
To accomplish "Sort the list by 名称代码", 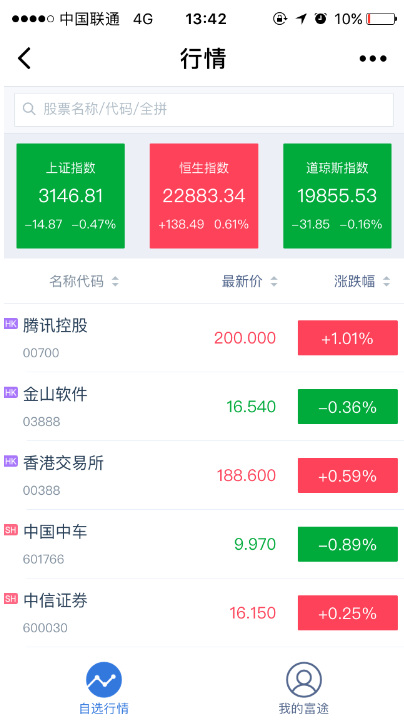I will (84, 281).
